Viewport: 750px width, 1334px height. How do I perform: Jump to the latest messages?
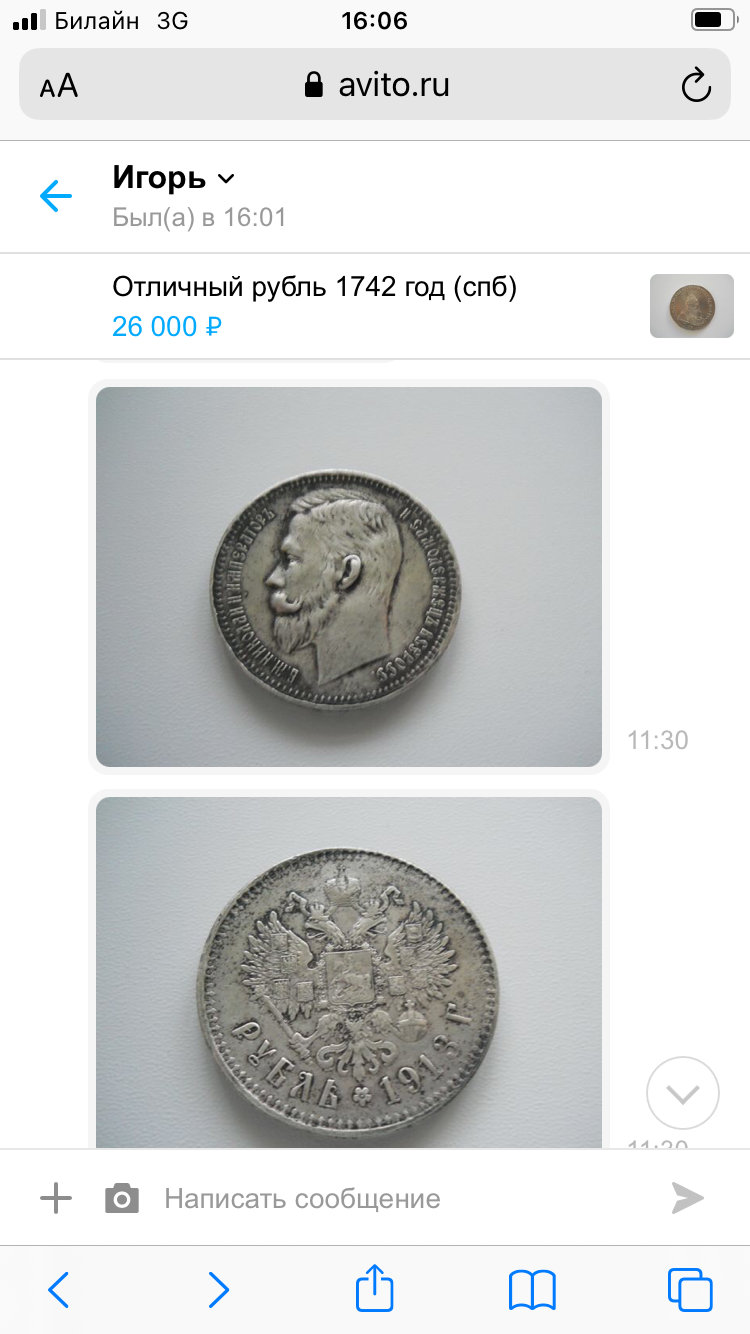[682, 1094]
